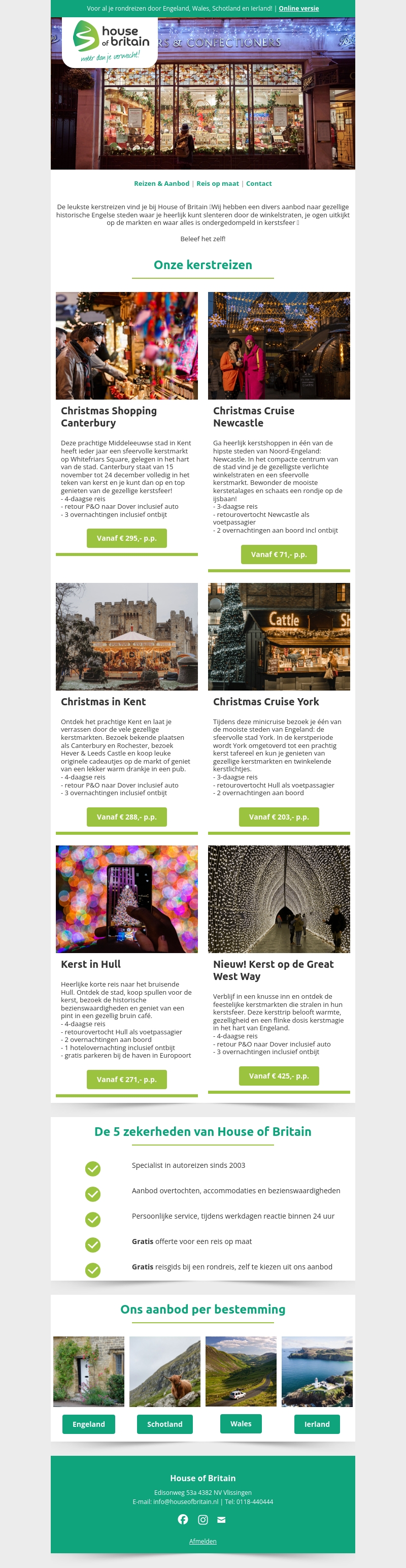
Task: Open the Reis op maat link
Action: tap(217, 184)
